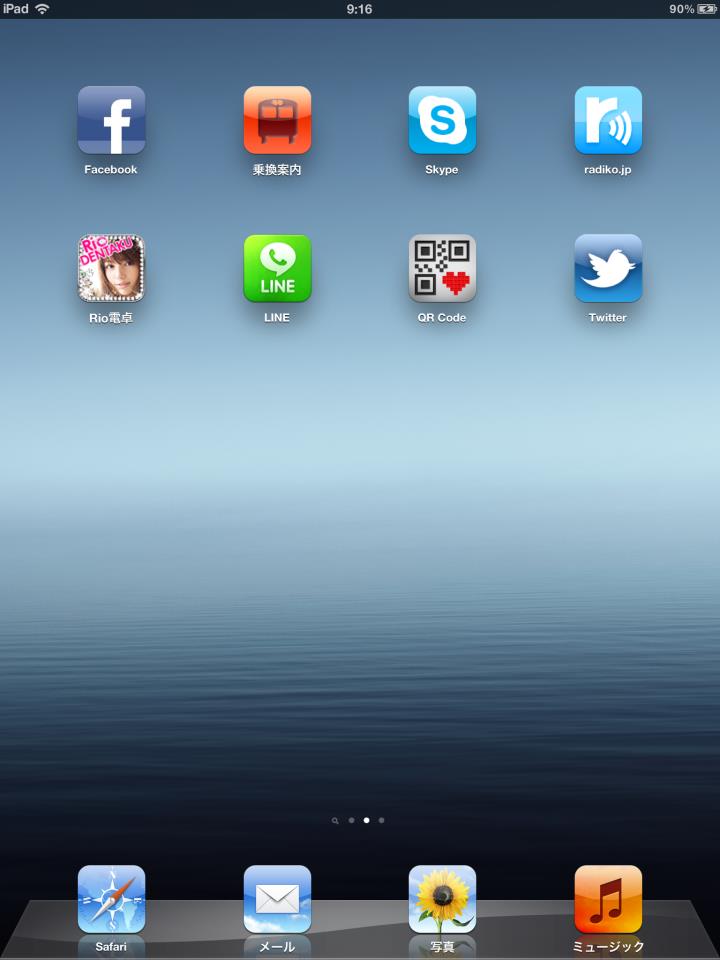
Task: Launch the 乗換案内 transit app
Action: pyautogui.click(x=277, y=120)
